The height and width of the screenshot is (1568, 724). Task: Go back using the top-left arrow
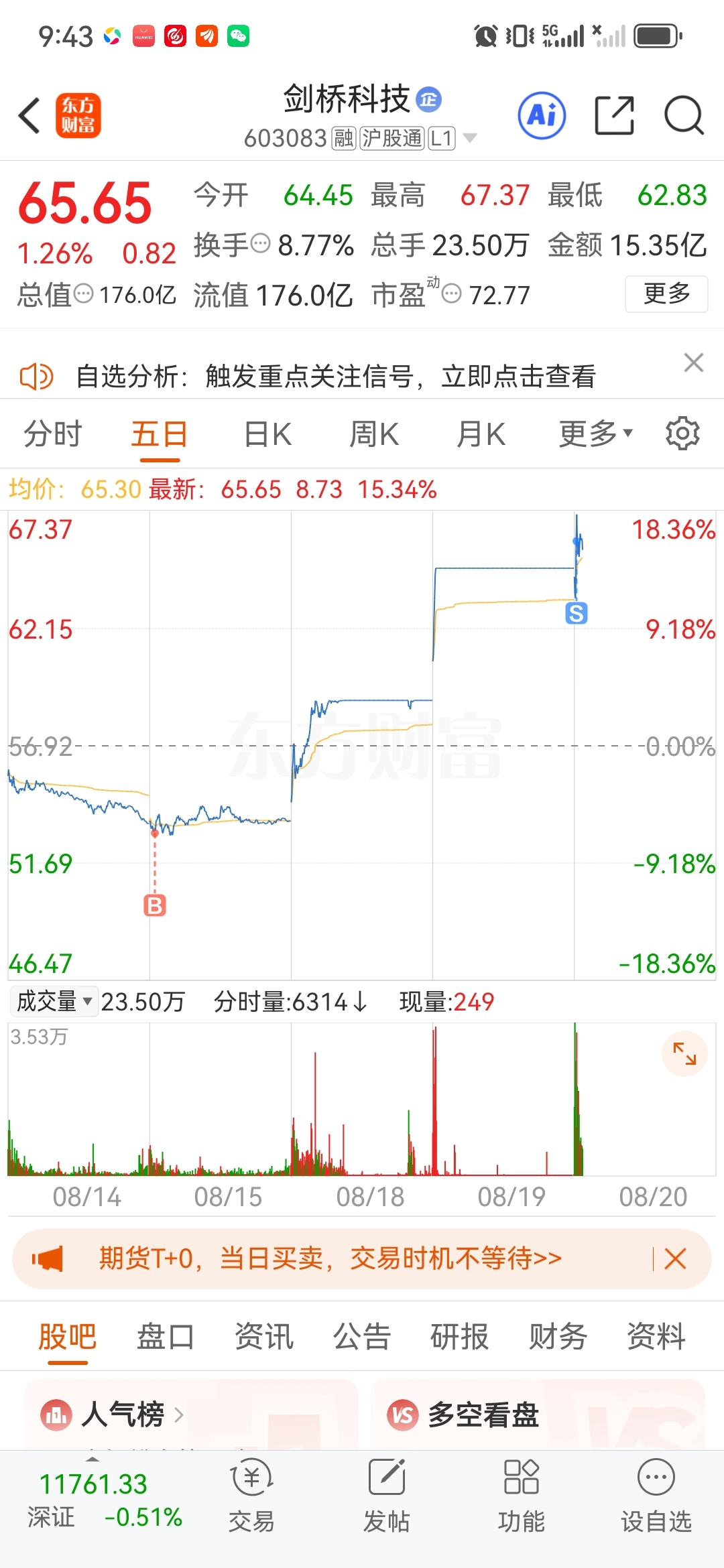30,115
